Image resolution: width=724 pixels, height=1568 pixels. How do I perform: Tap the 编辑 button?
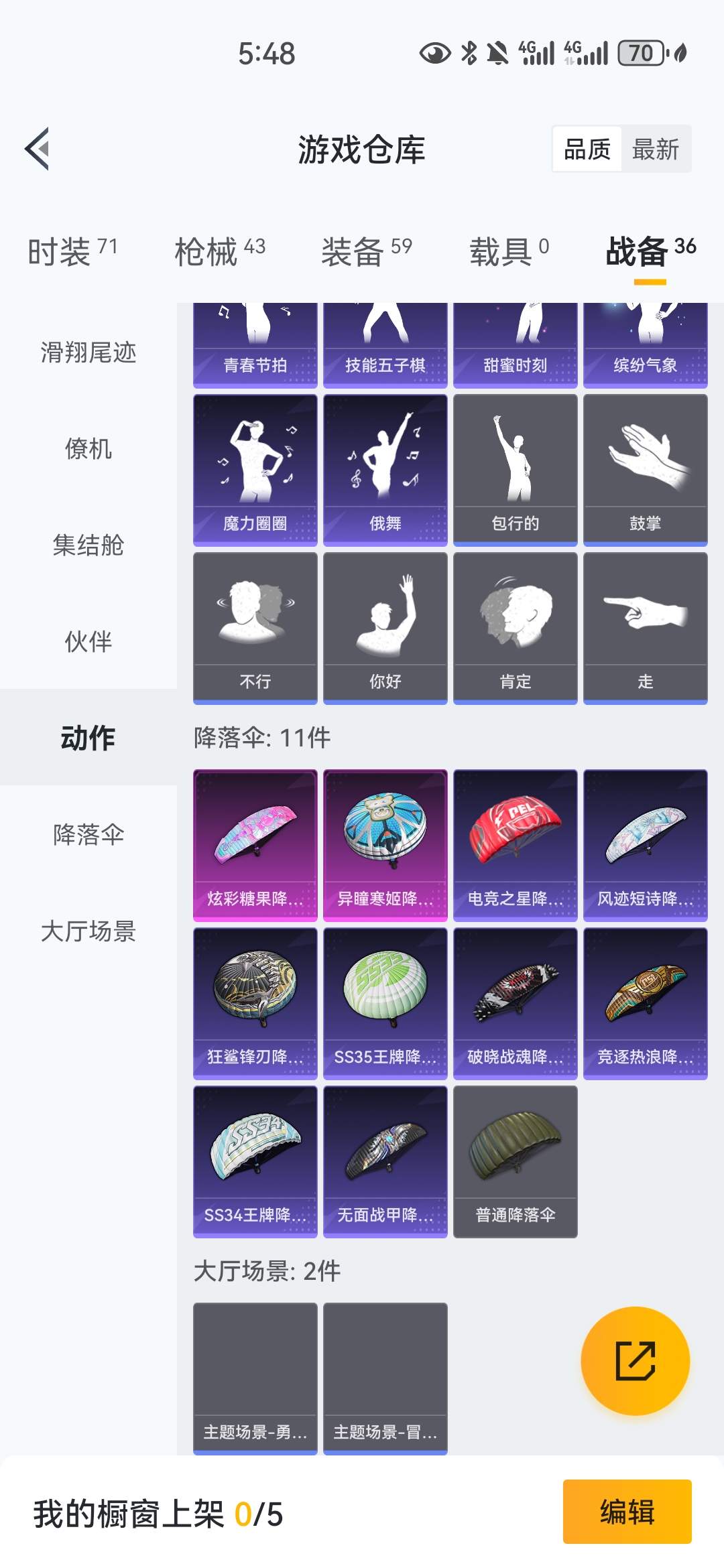[x=627, y=1512]
